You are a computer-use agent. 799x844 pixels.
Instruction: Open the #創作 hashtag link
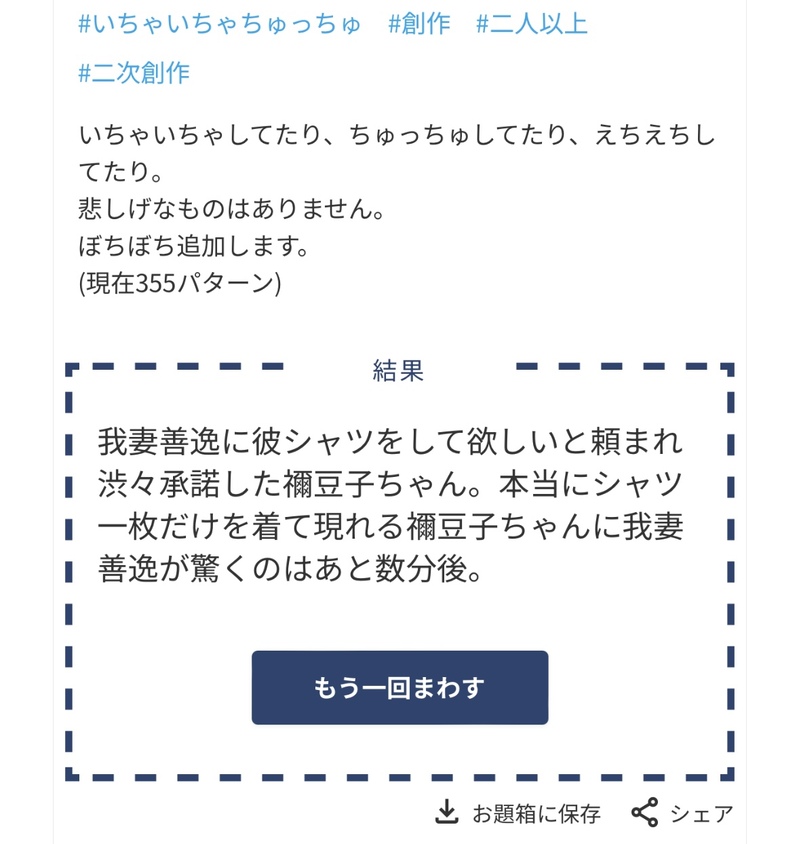(x=419, y=24)
